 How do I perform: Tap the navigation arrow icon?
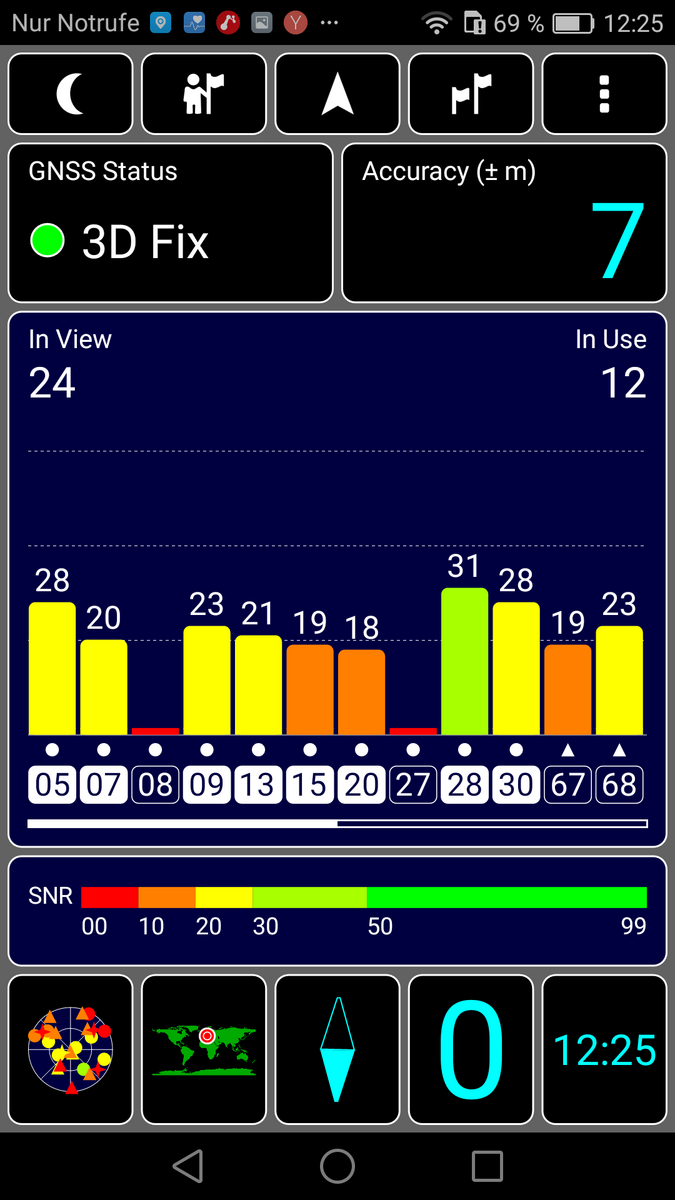coord(338,94)
